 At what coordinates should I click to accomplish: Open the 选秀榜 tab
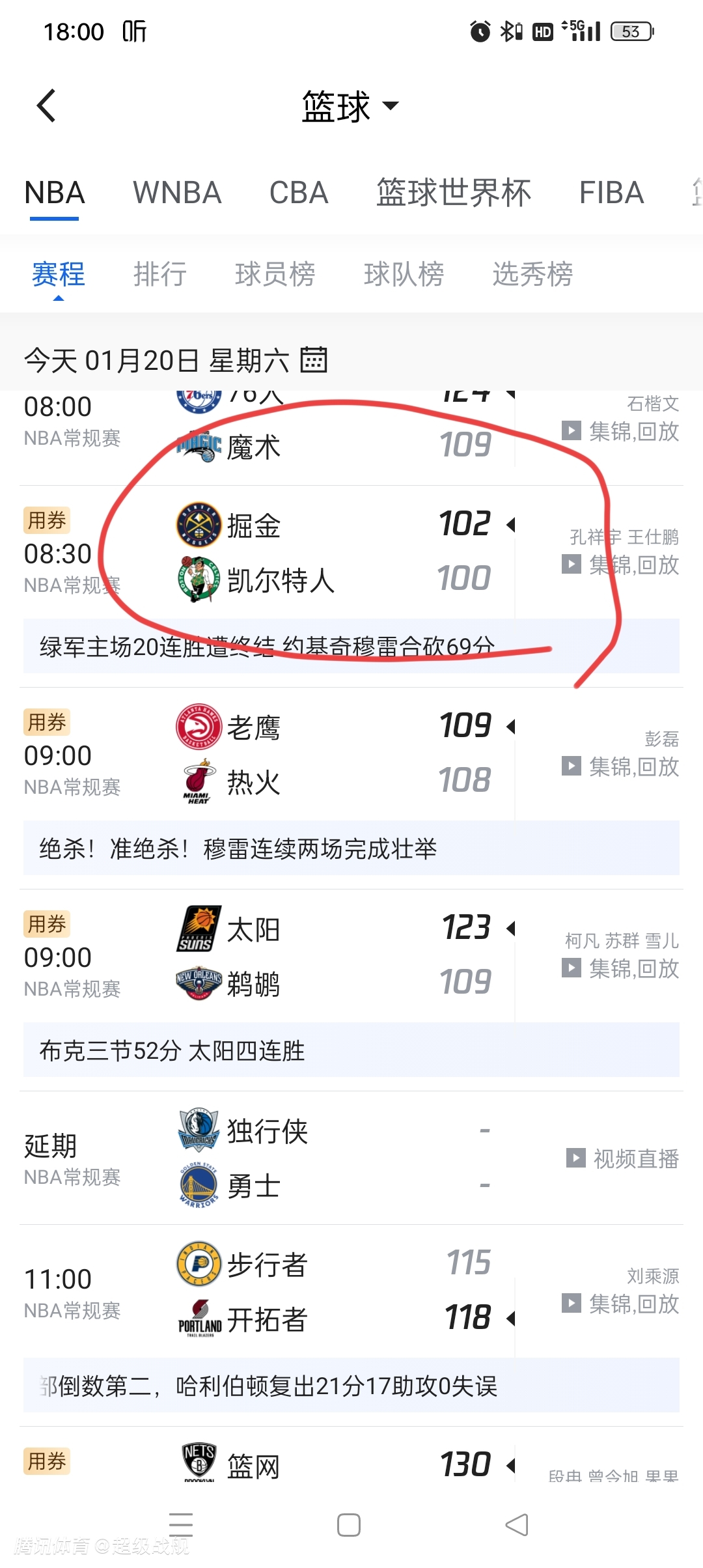tap(532, 274)
